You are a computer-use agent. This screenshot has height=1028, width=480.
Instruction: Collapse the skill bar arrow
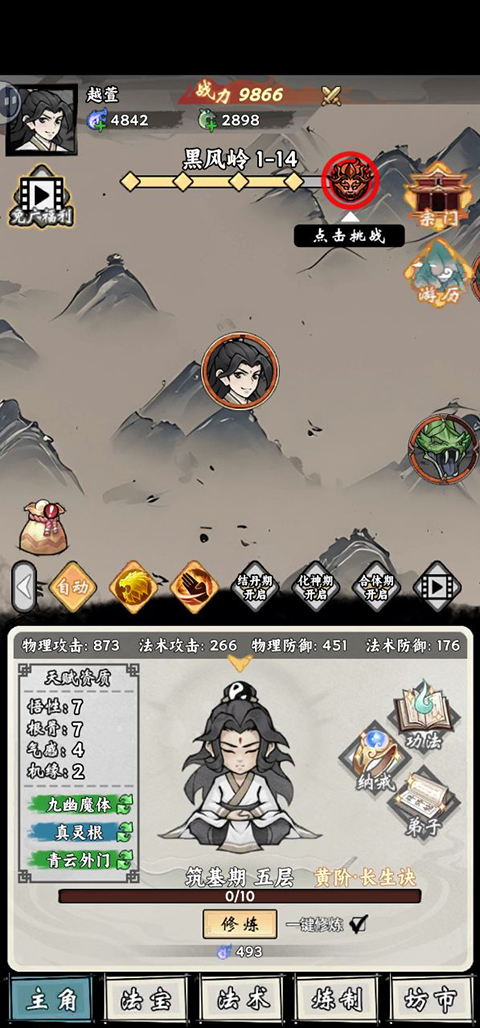[x=24, y=587]
